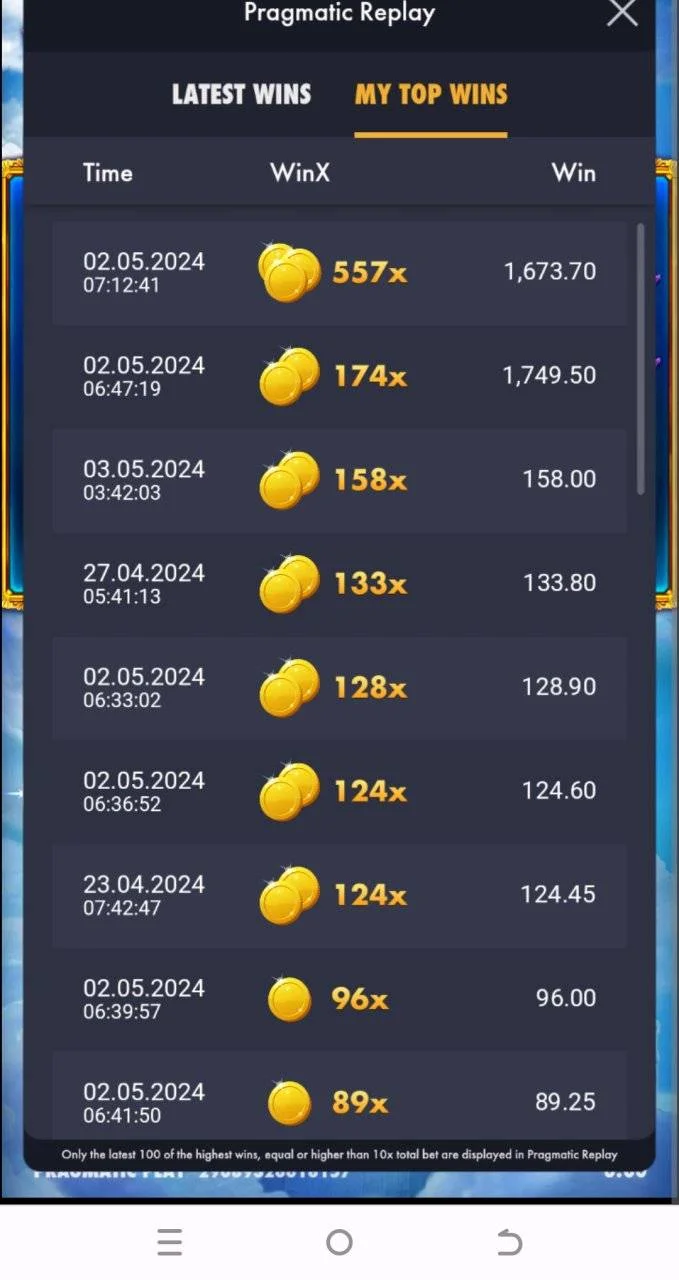The height and width of the screenshot is (1280, 679).
Task: Open the 174x win replay
Action: (339, 377)
